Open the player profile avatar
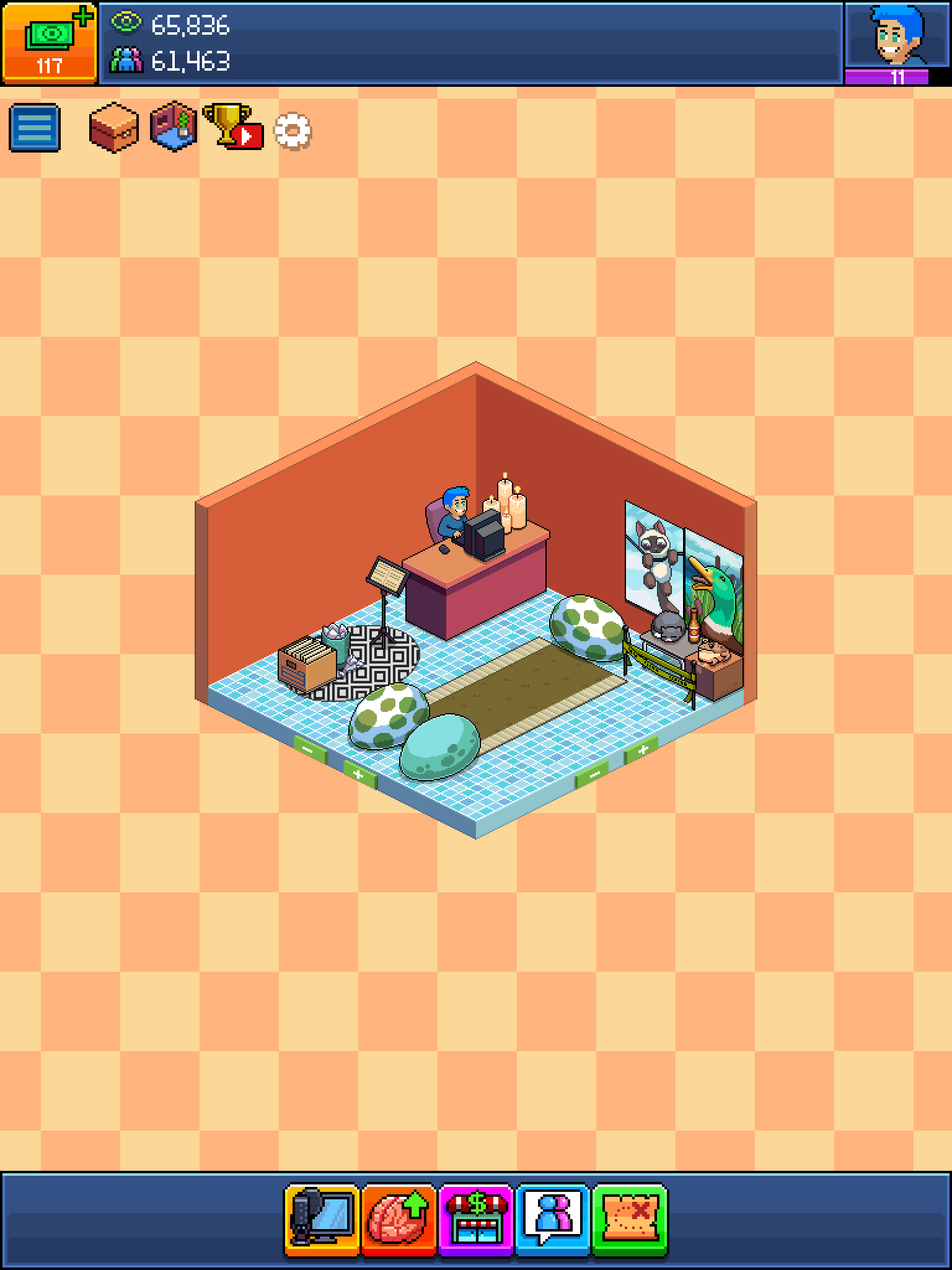 point(897,36)
